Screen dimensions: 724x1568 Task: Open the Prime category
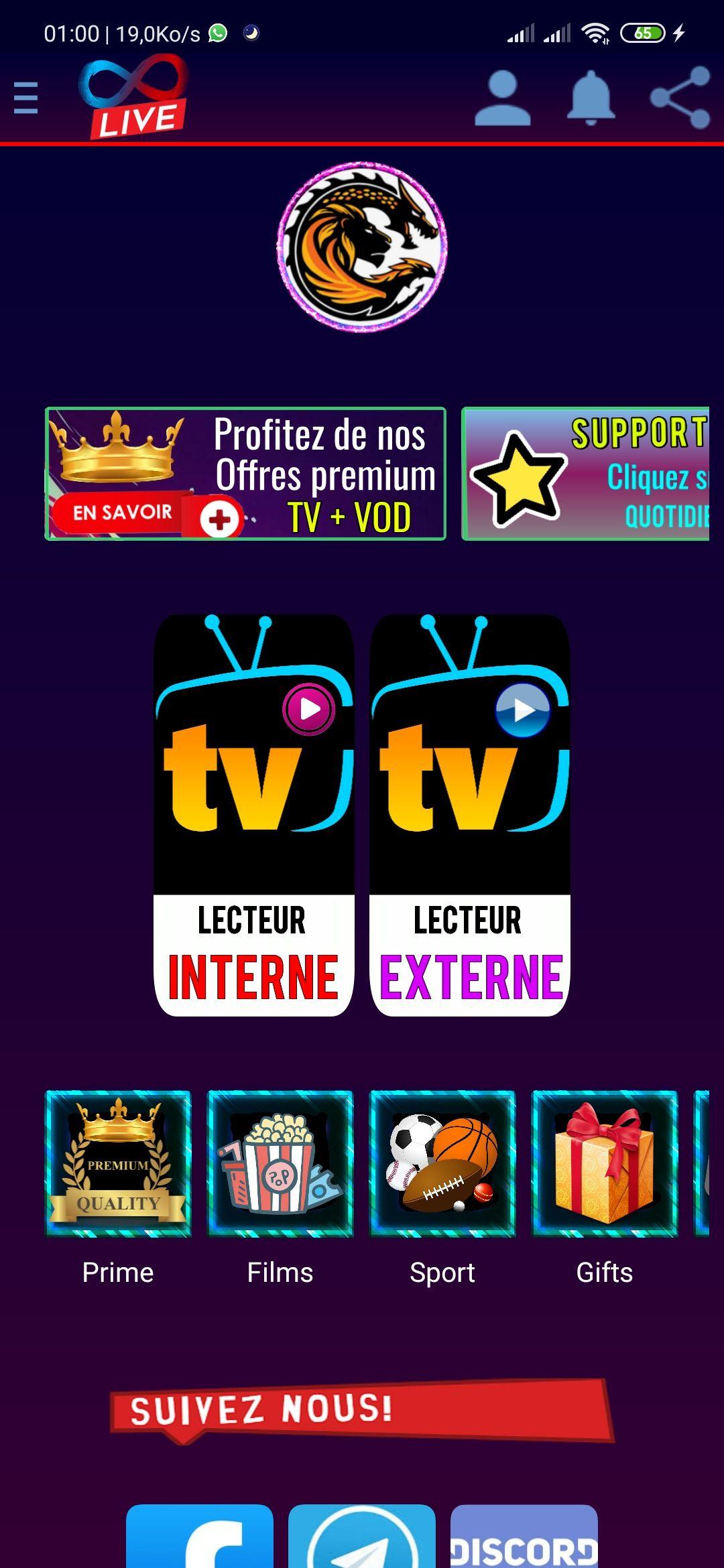(118, 1163)
